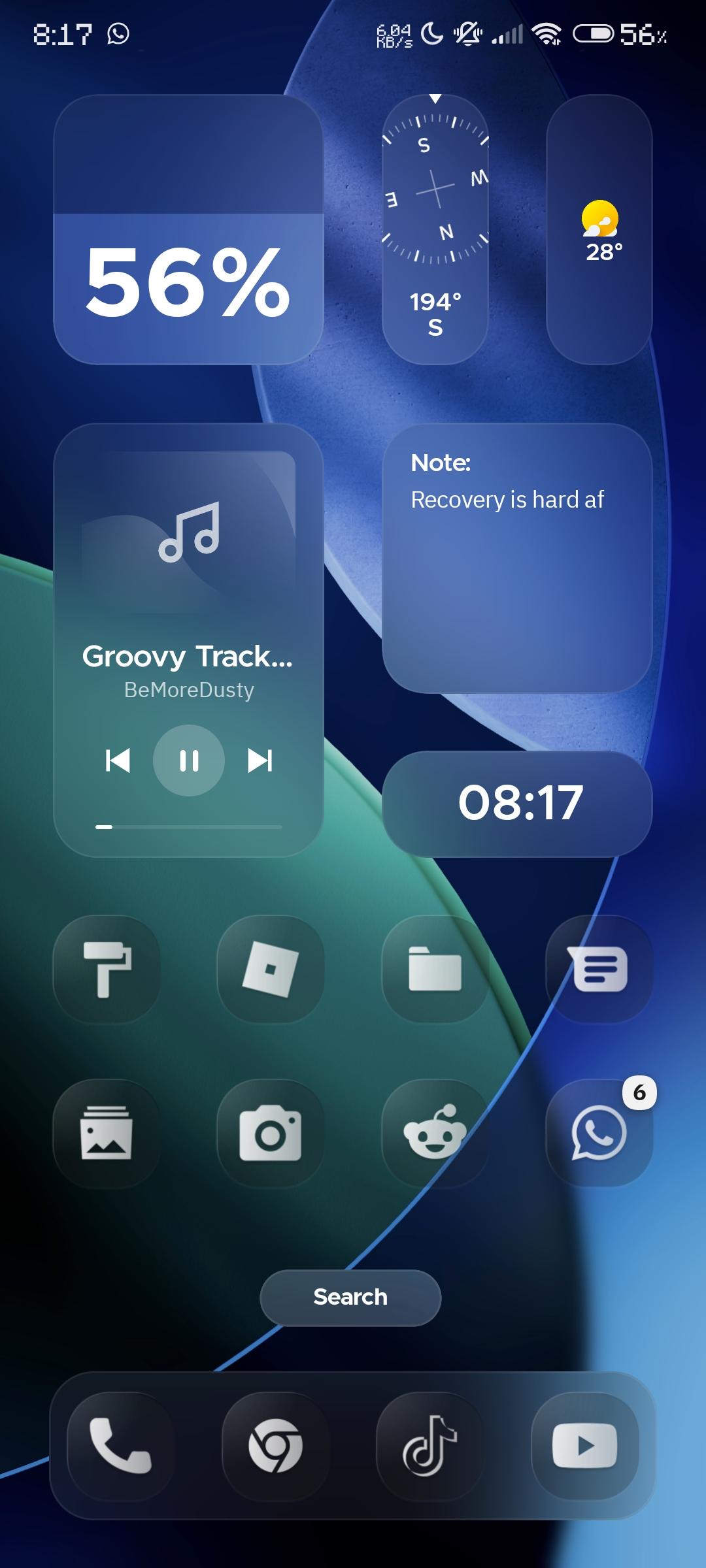Open the Search pill button
This screenshot has height=1568, width=706.
(x=350, y=1297)
